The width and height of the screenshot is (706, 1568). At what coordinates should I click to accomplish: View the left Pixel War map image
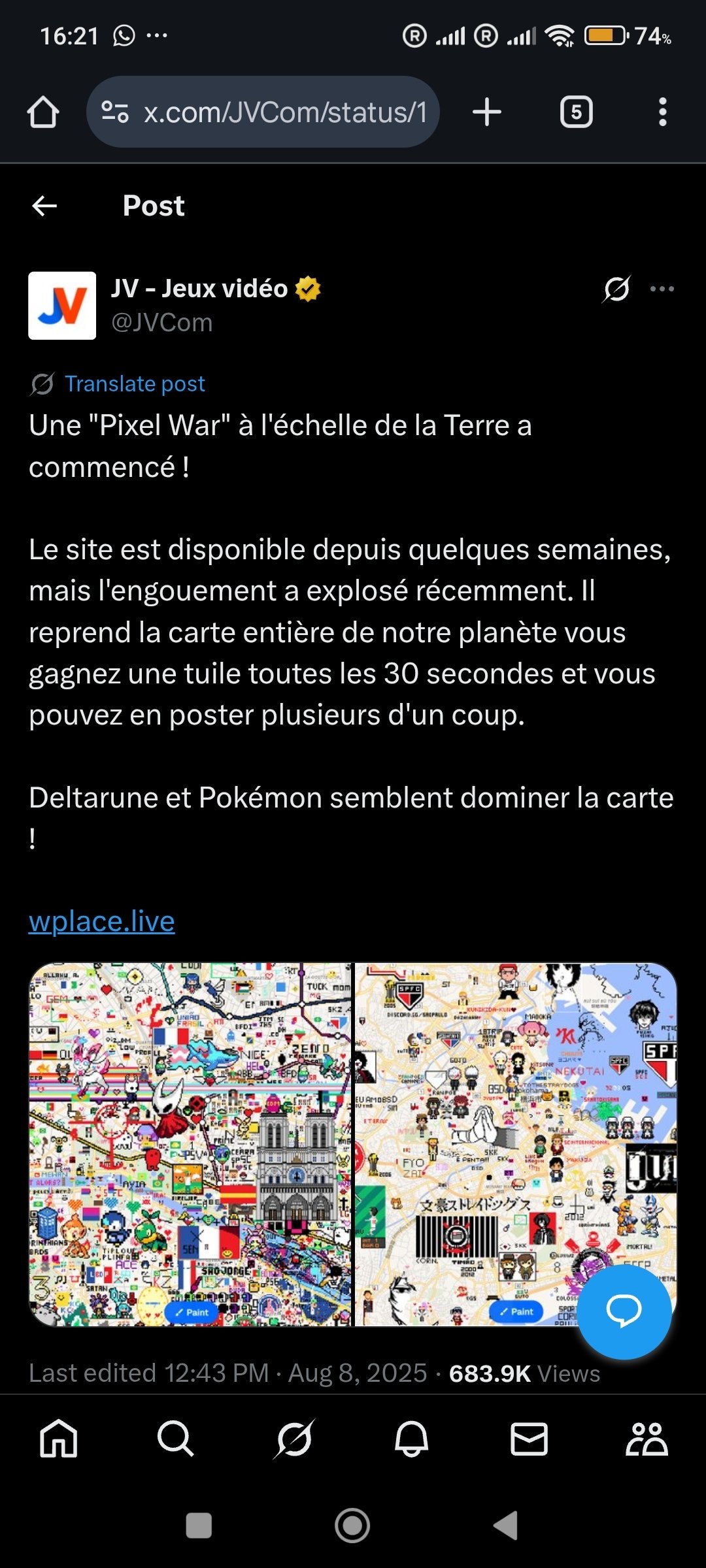click(x=190, y=1145)
